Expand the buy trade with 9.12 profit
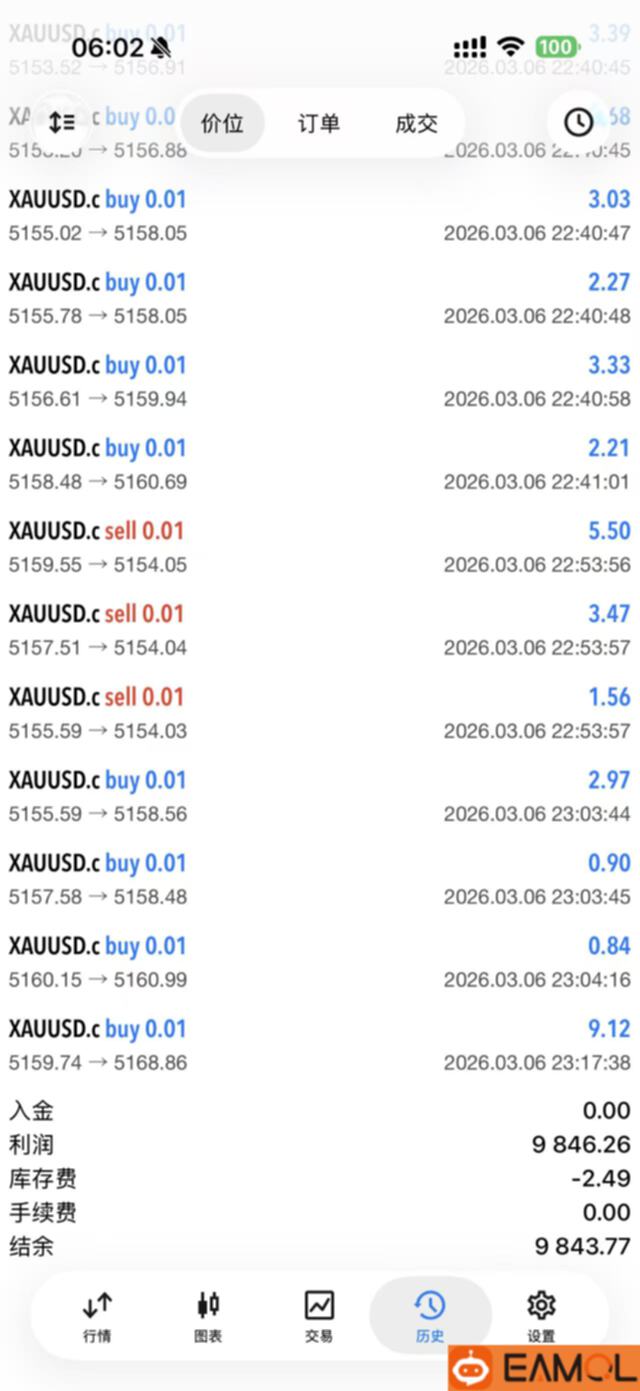This screenshot has width=640, height=1391. point(320,1045)
